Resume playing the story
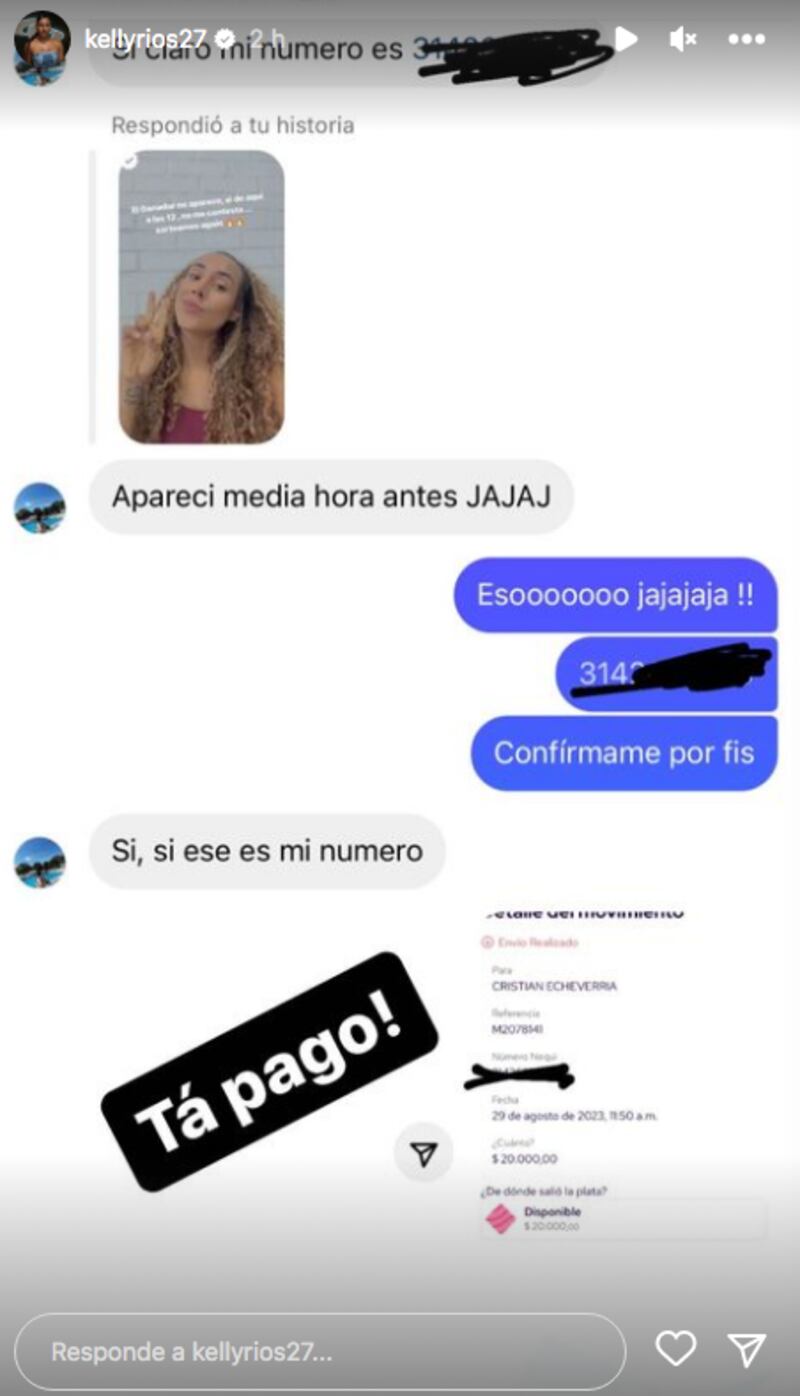This screenshot has width=800, height=1396. click(x=626, y=39)
